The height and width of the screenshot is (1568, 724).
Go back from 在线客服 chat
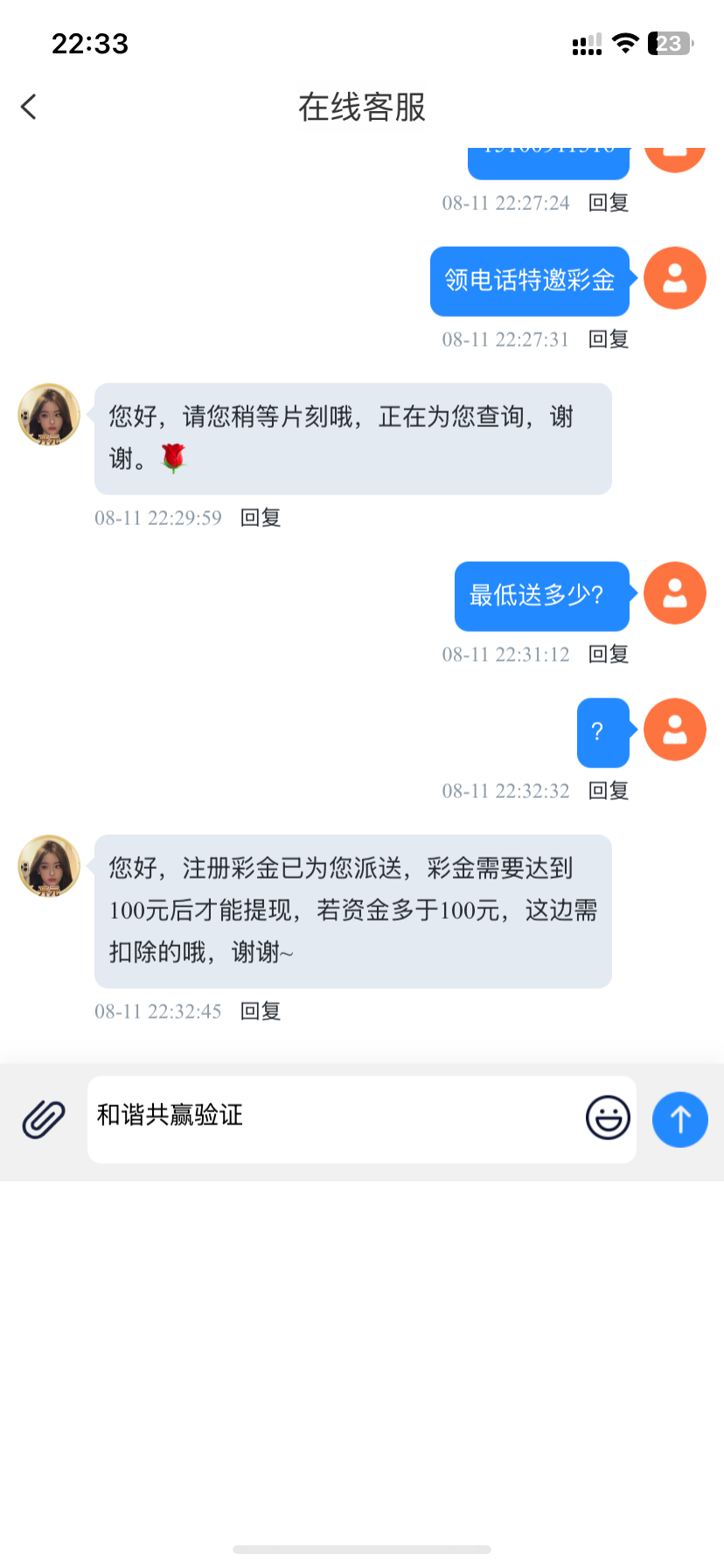(x=29, y=107)
